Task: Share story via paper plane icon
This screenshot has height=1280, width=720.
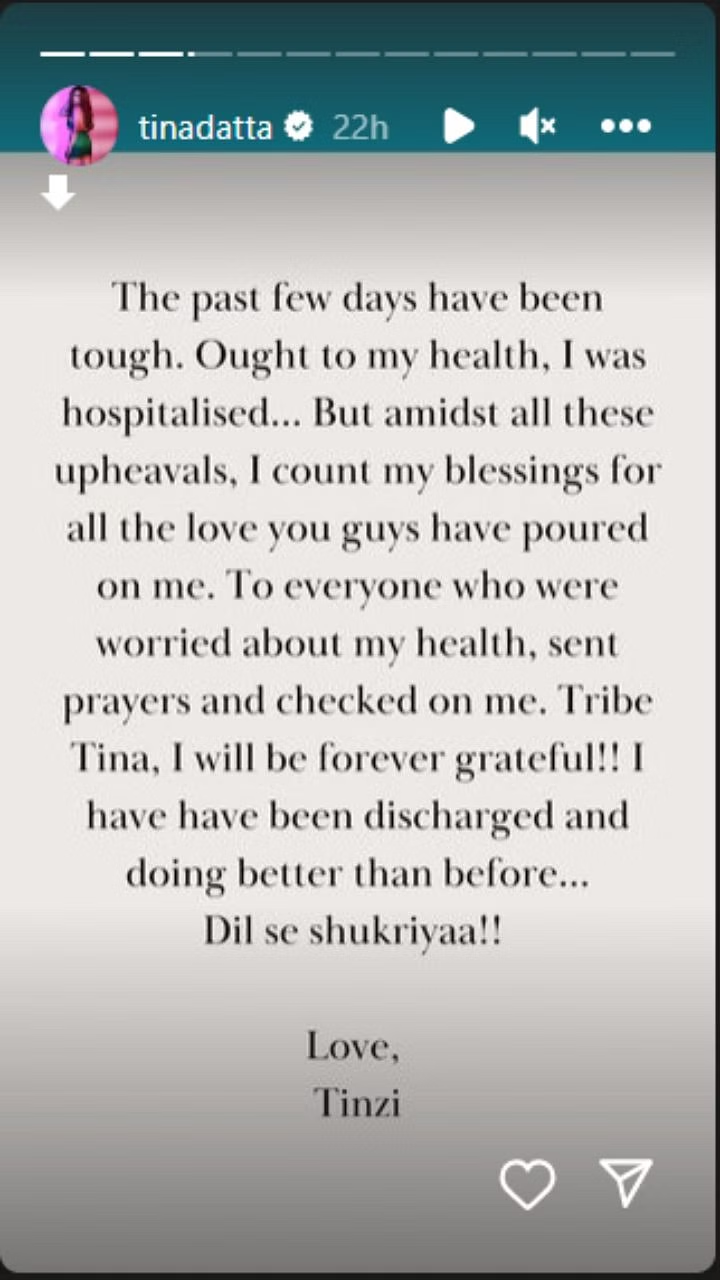Action: [625, 1182]
